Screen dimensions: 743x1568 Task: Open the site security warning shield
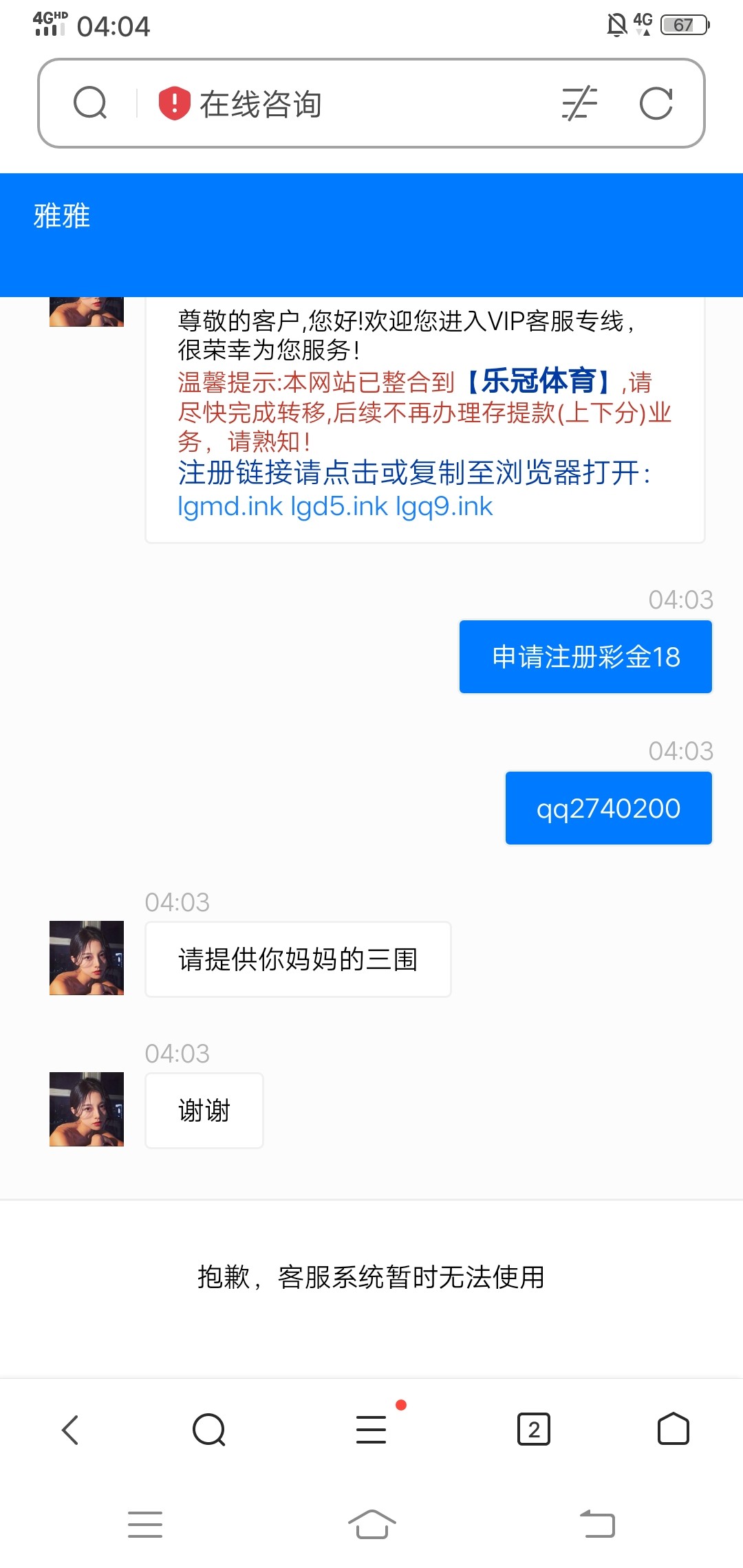tap(174, 103)
